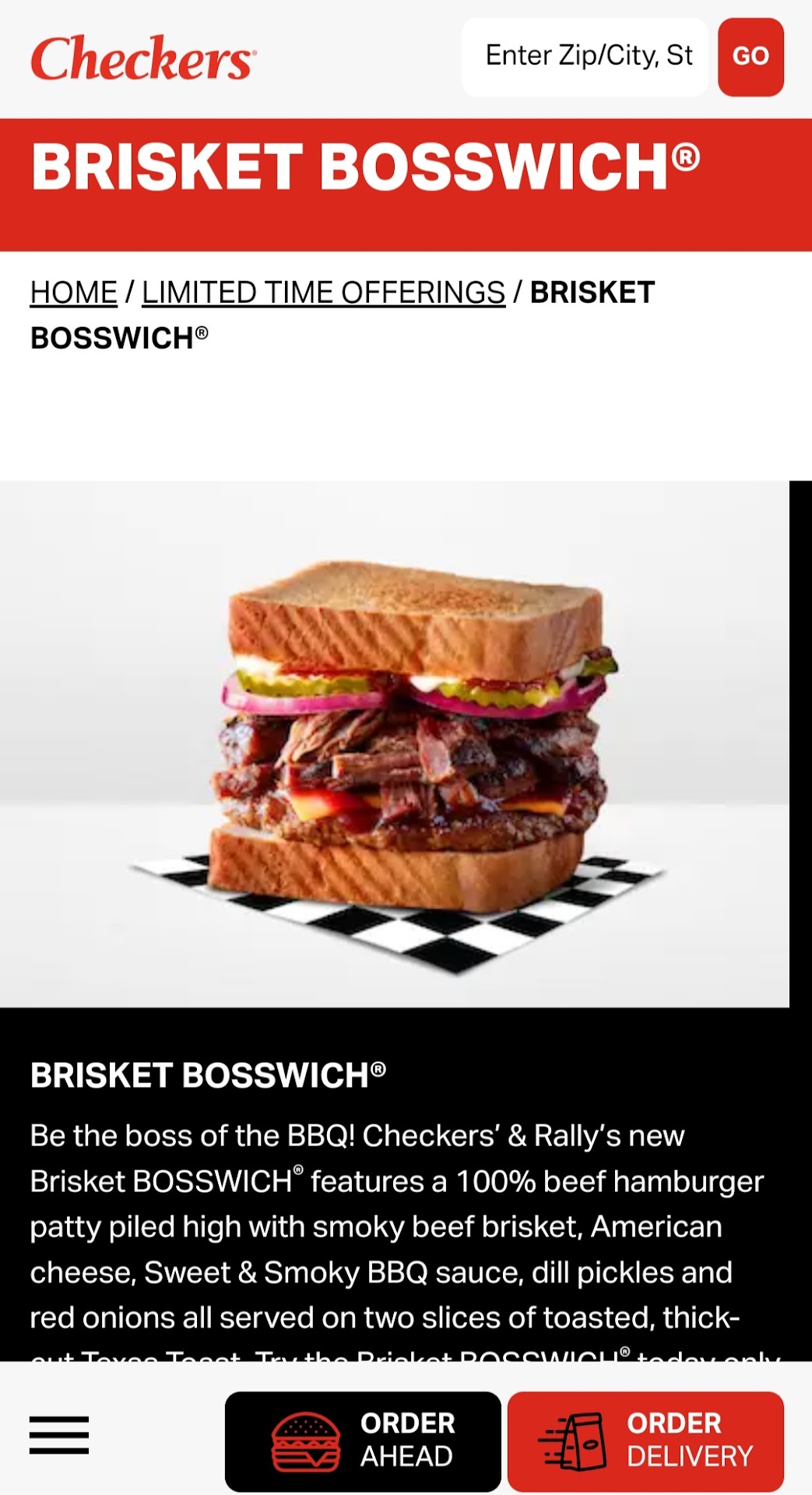This screenshot has height=1495, width=812.
Task: Focus the Enter Zip/City, St field
Action: [x=585, y=57]
